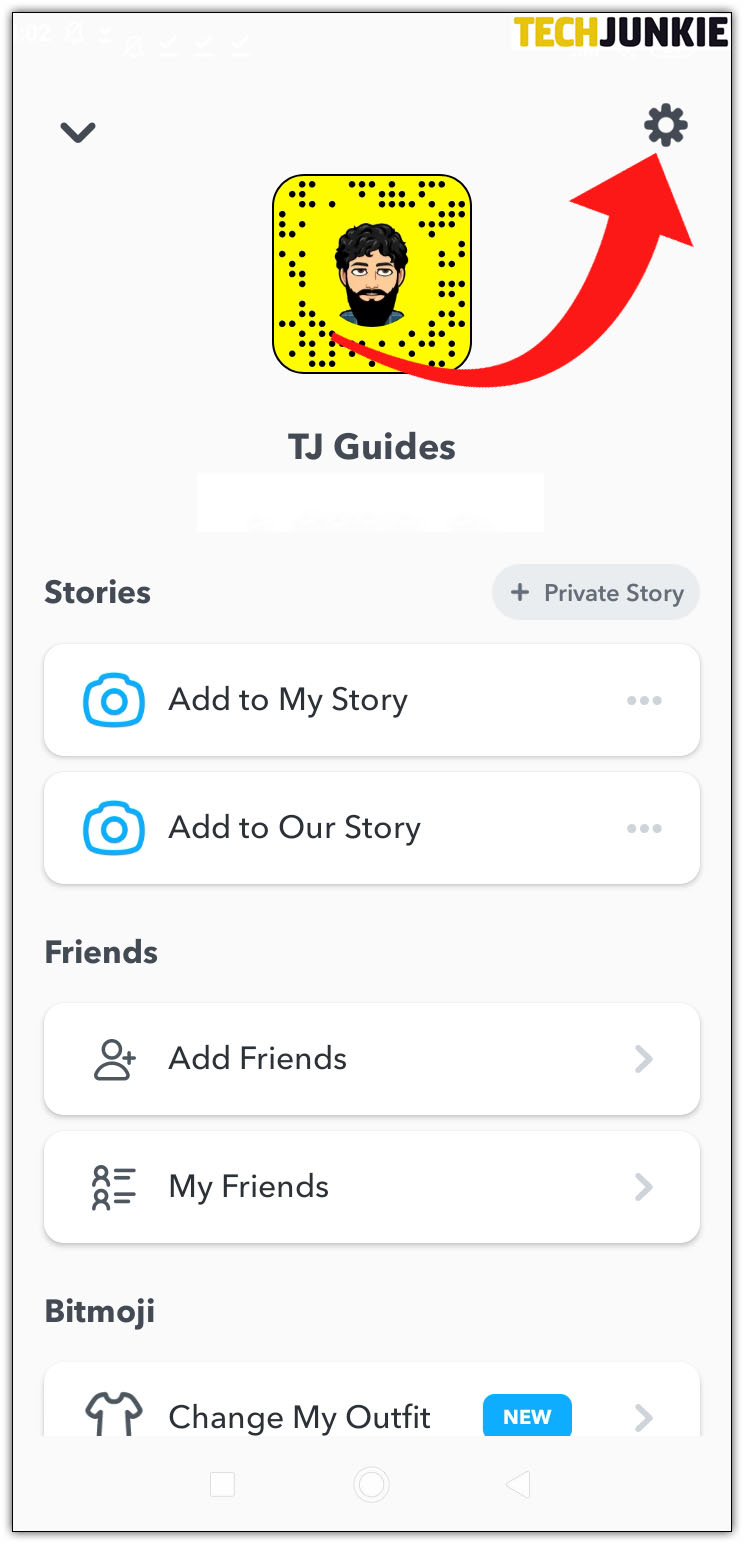Screen dimensions: 745x1545
Task: Create a new Private Story
Action: [596, 593]
